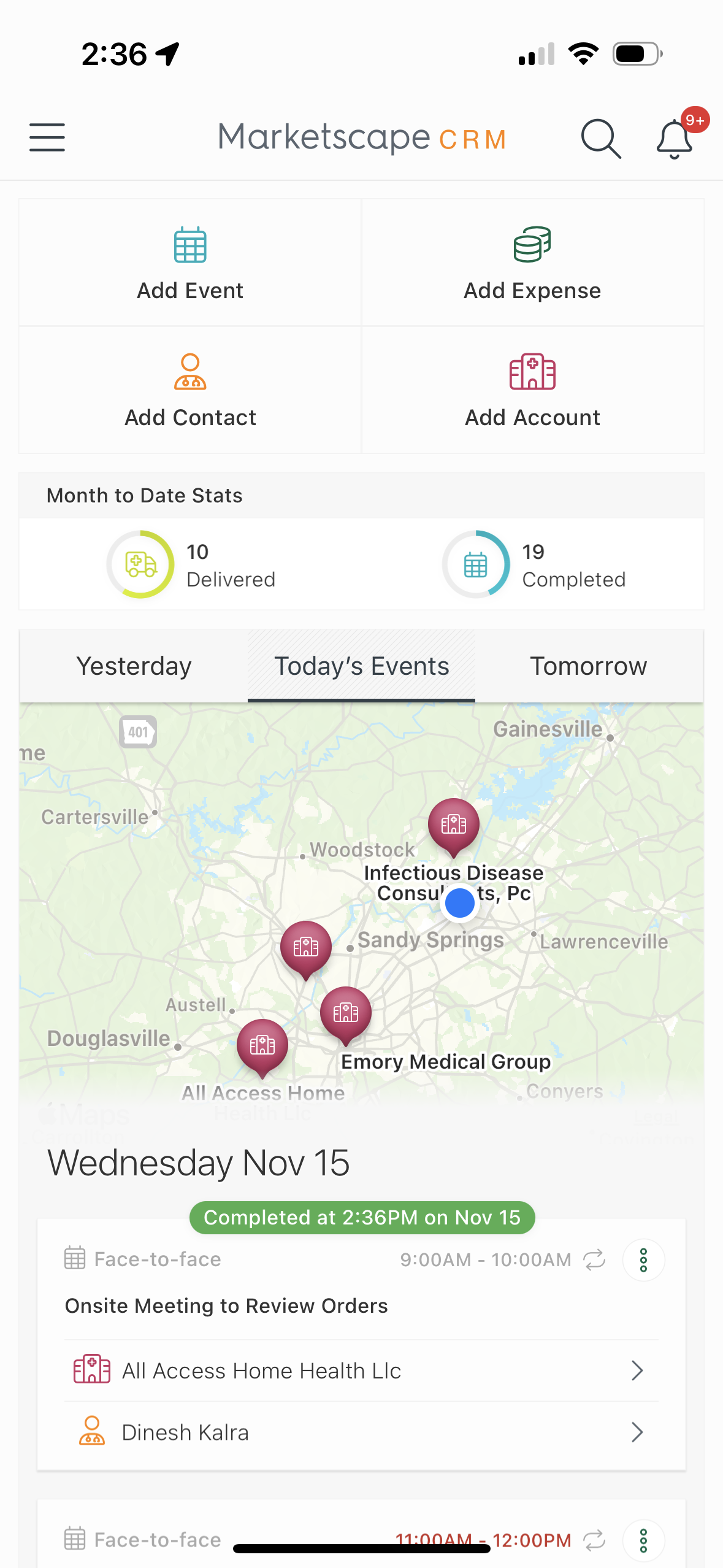Switch to the Yesterday tab
This screenshot has width=723, height=1568.
(x=134, y=666)
